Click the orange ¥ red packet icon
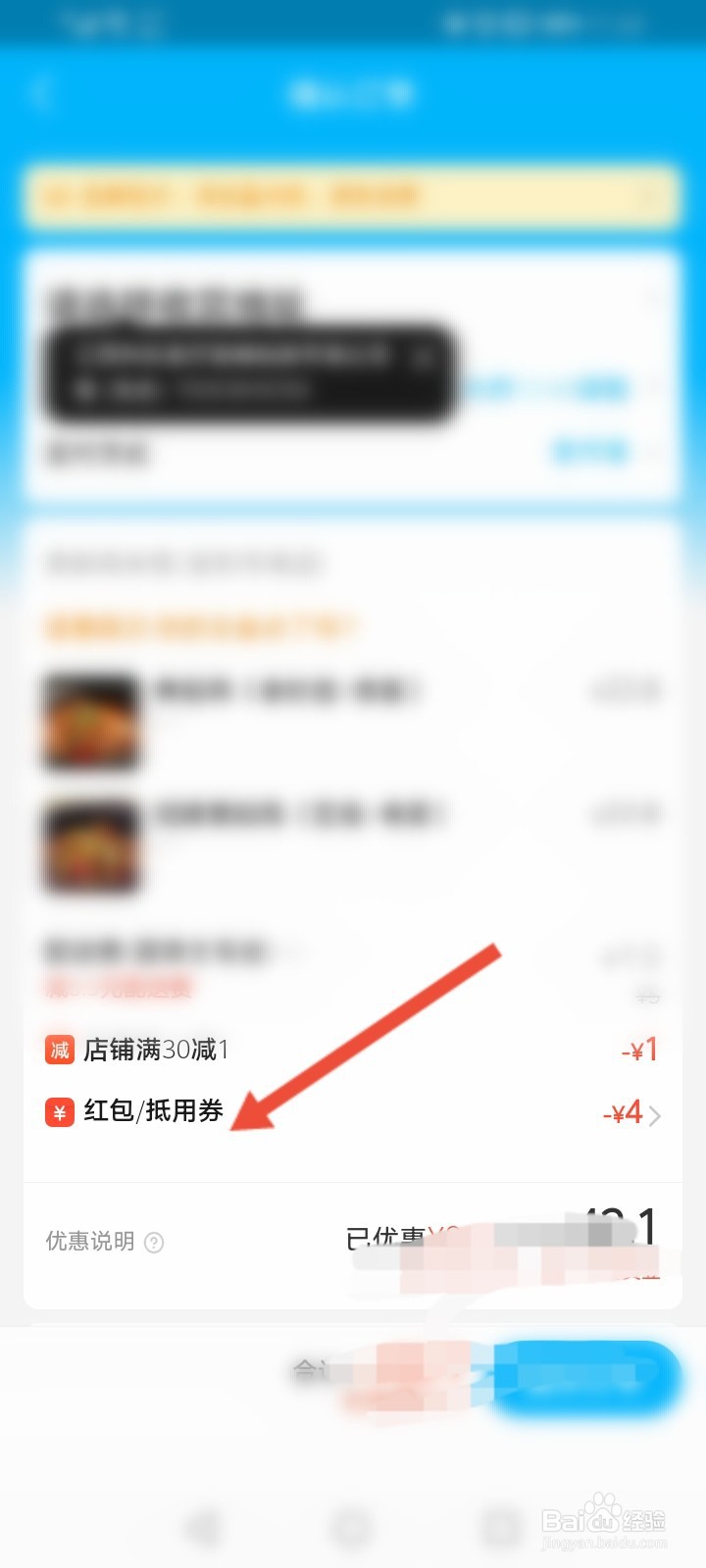 59,1112
